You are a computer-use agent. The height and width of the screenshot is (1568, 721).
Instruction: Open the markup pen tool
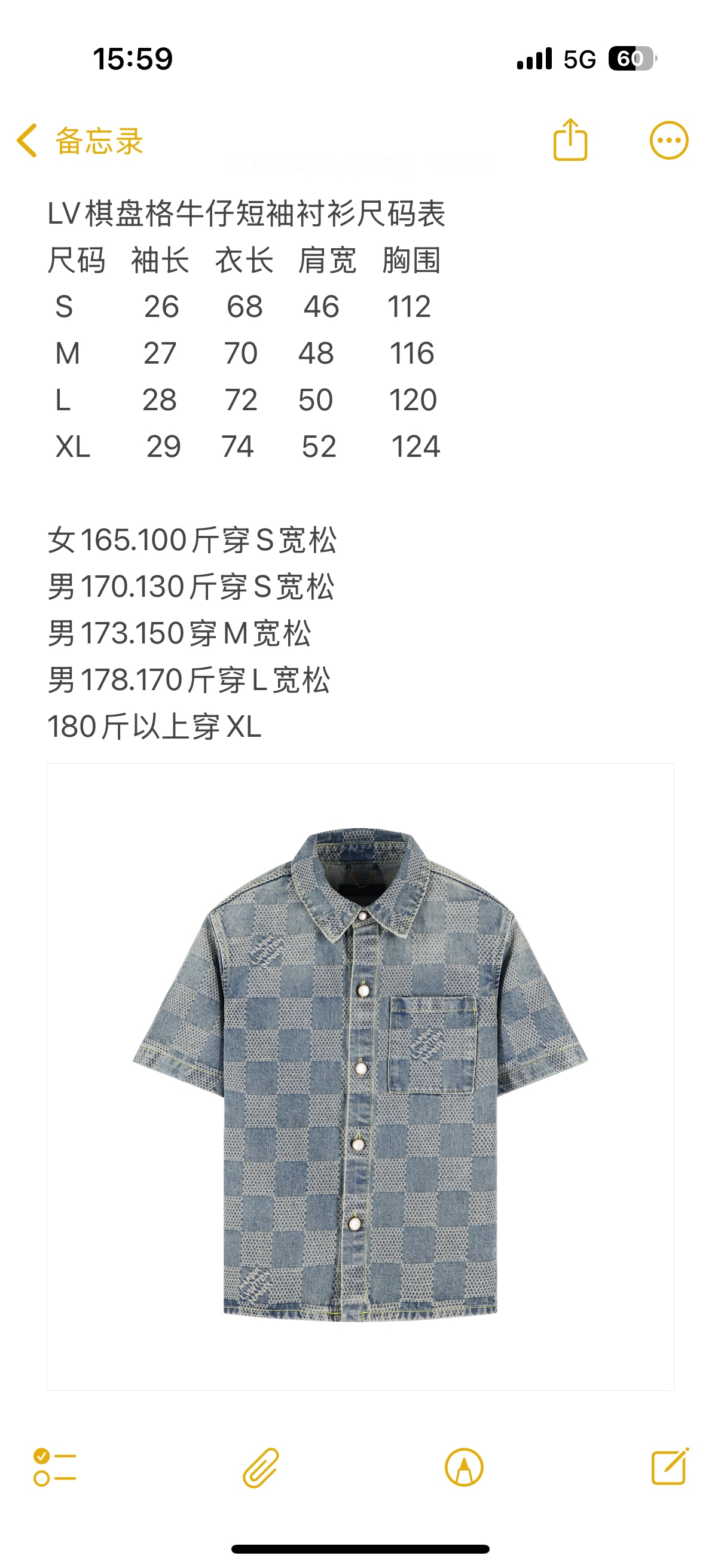click(x=464, y=1467)
